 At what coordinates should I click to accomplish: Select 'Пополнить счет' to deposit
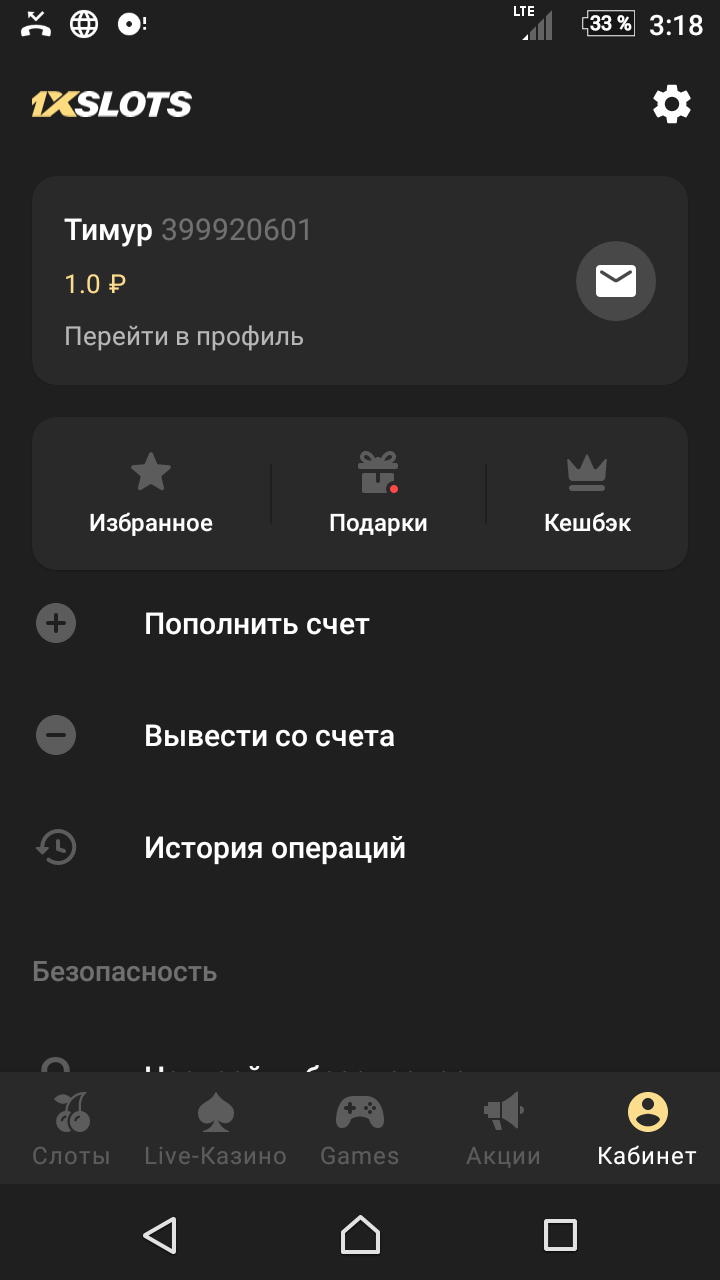[x=360, y=624]
